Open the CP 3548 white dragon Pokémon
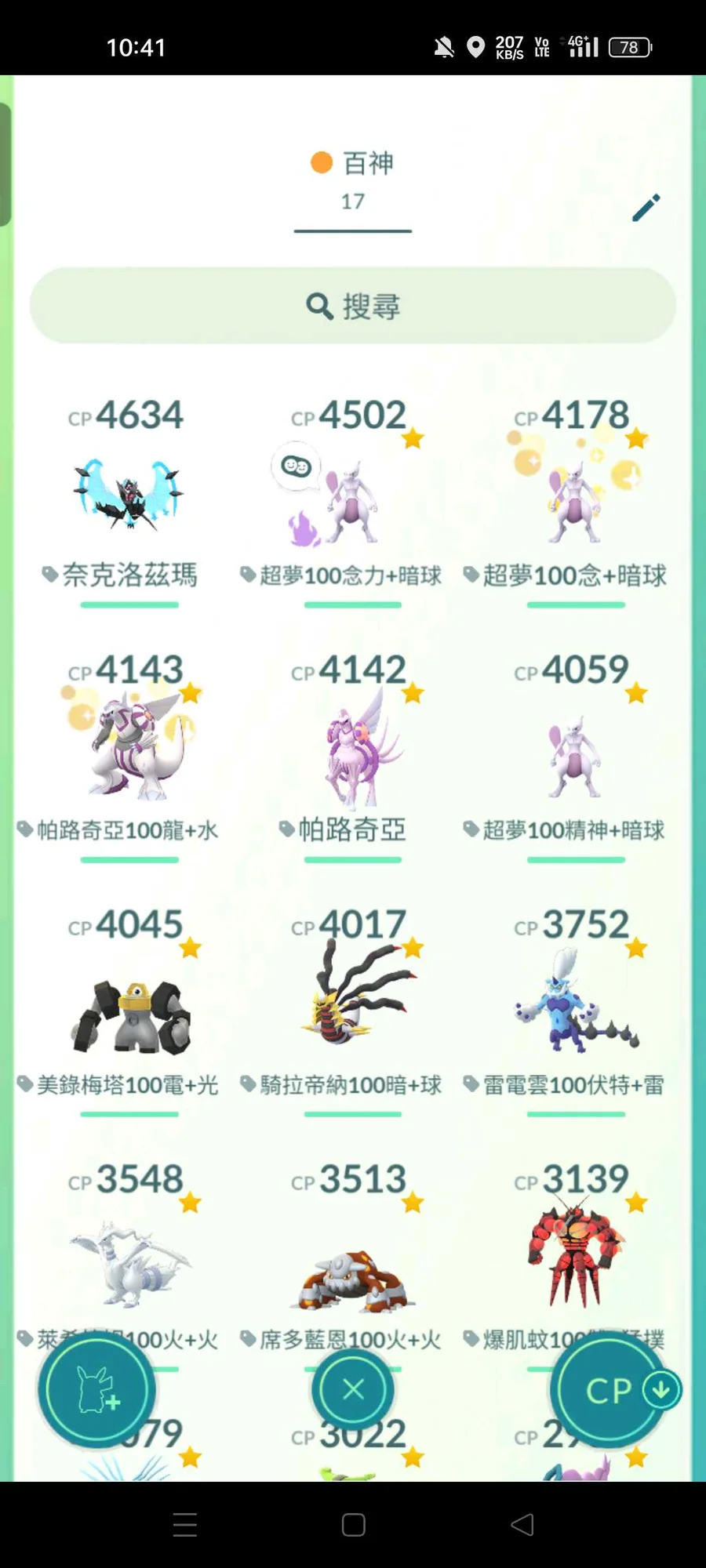 (129, 1254)
